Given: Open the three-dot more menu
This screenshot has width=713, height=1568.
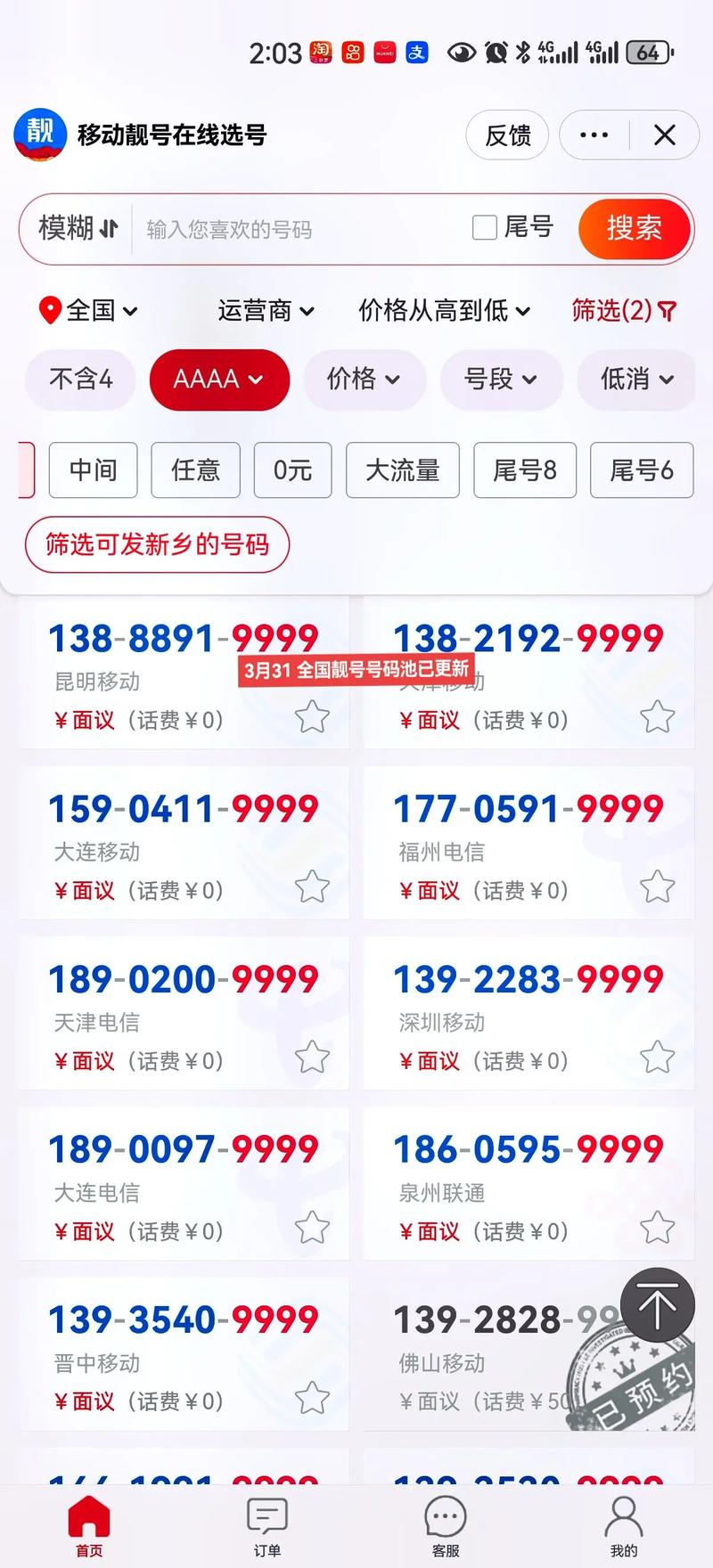Looking at the screenshot, I should pyautogui.click(x=594, y=135).
